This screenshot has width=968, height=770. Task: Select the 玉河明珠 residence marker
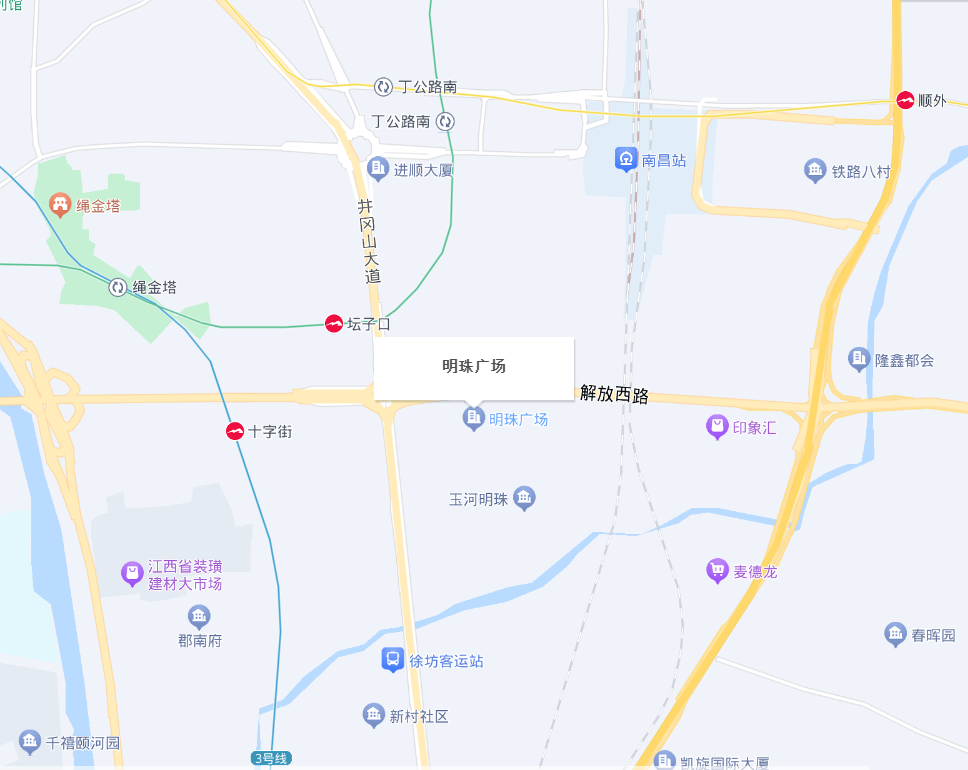tap(524, 499)
